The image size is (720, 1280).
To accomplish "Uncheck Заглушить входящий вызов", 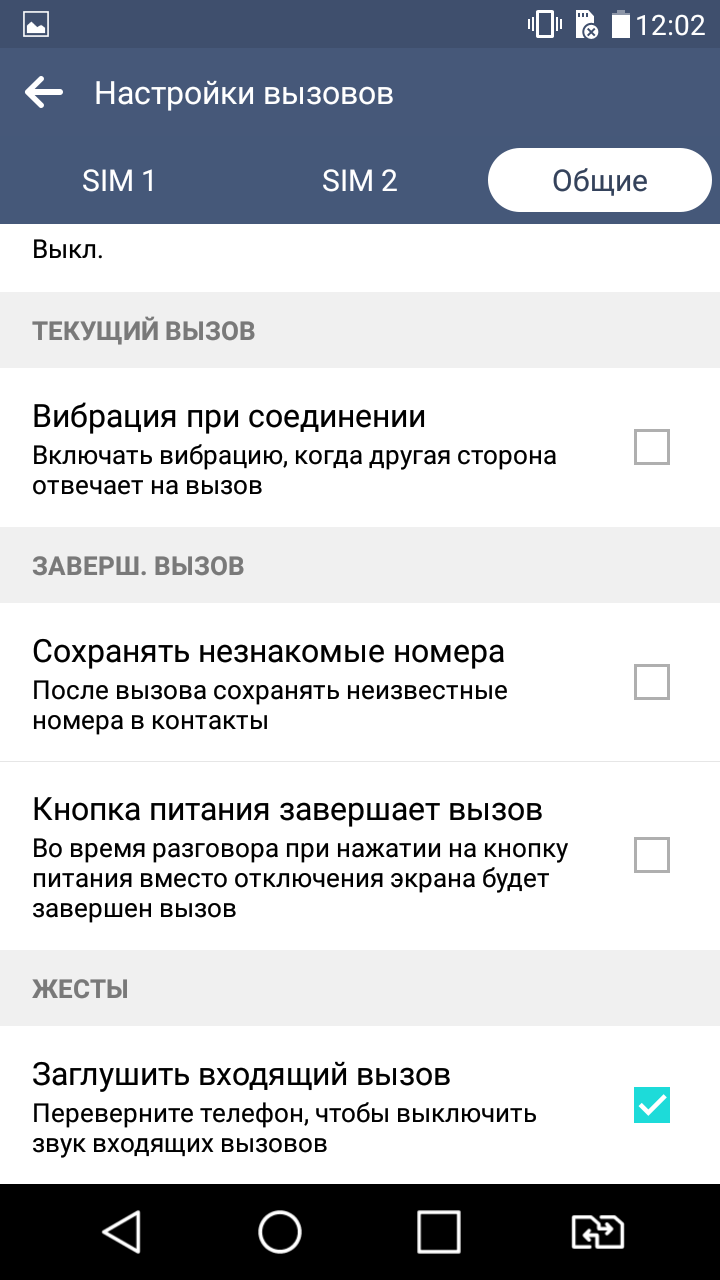I will point(652,1105).
